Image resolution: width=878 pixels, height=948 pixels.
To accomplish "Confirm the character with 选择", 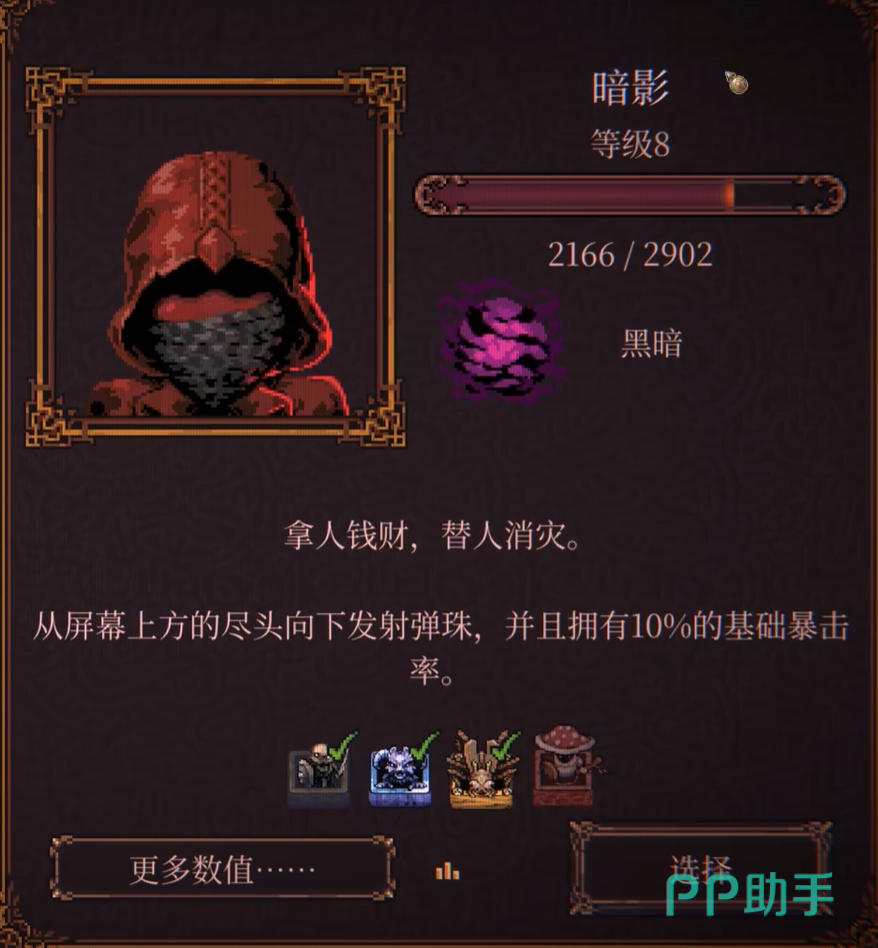I will [x=700, y=867].
